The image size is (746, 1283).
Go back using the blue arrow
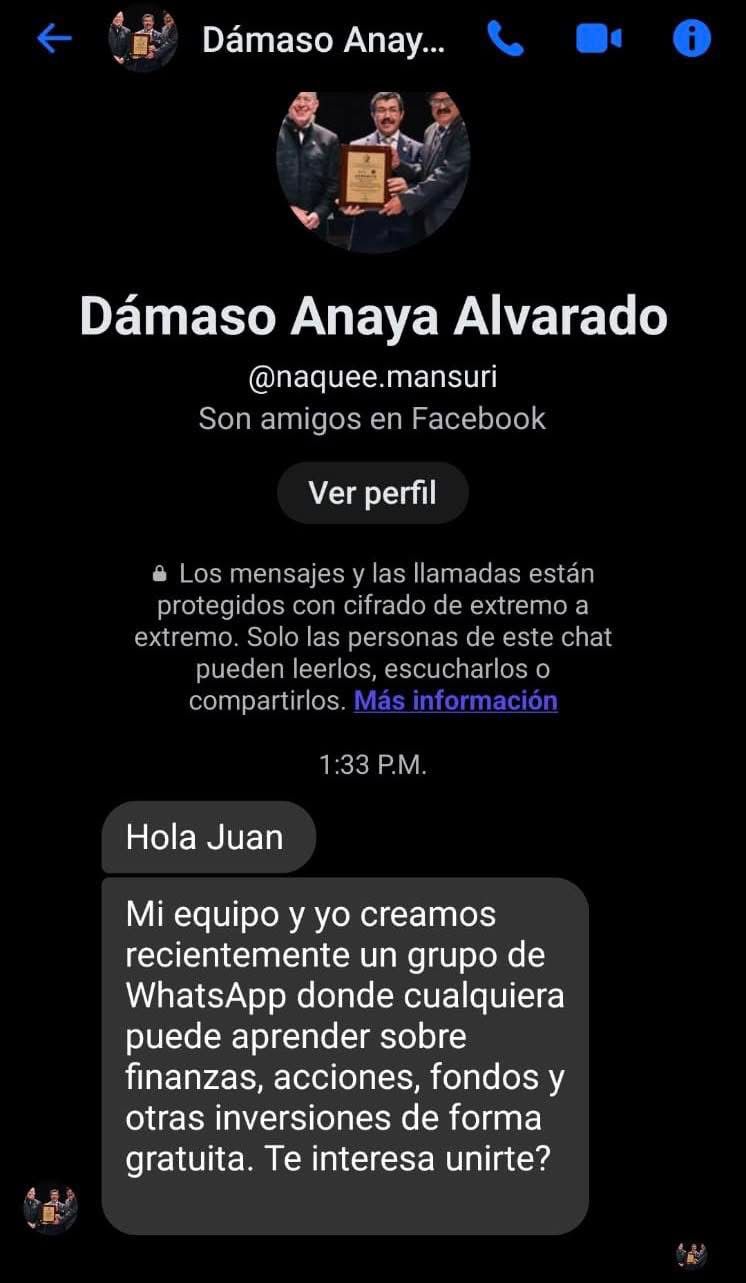click(x=54, y=39)
